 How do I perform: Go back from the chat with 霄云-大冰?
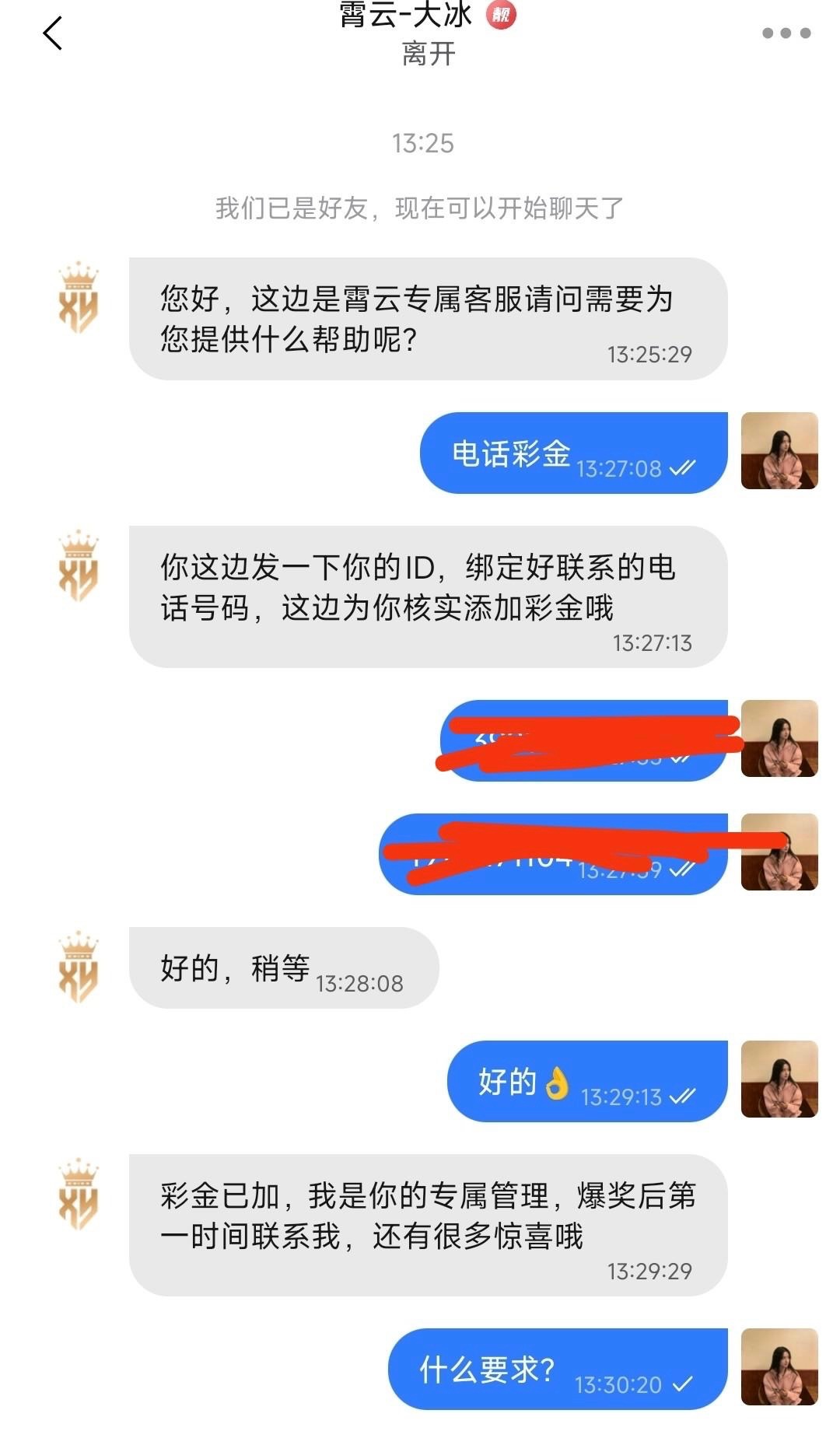pyautogui.click(x=53, y=33)
